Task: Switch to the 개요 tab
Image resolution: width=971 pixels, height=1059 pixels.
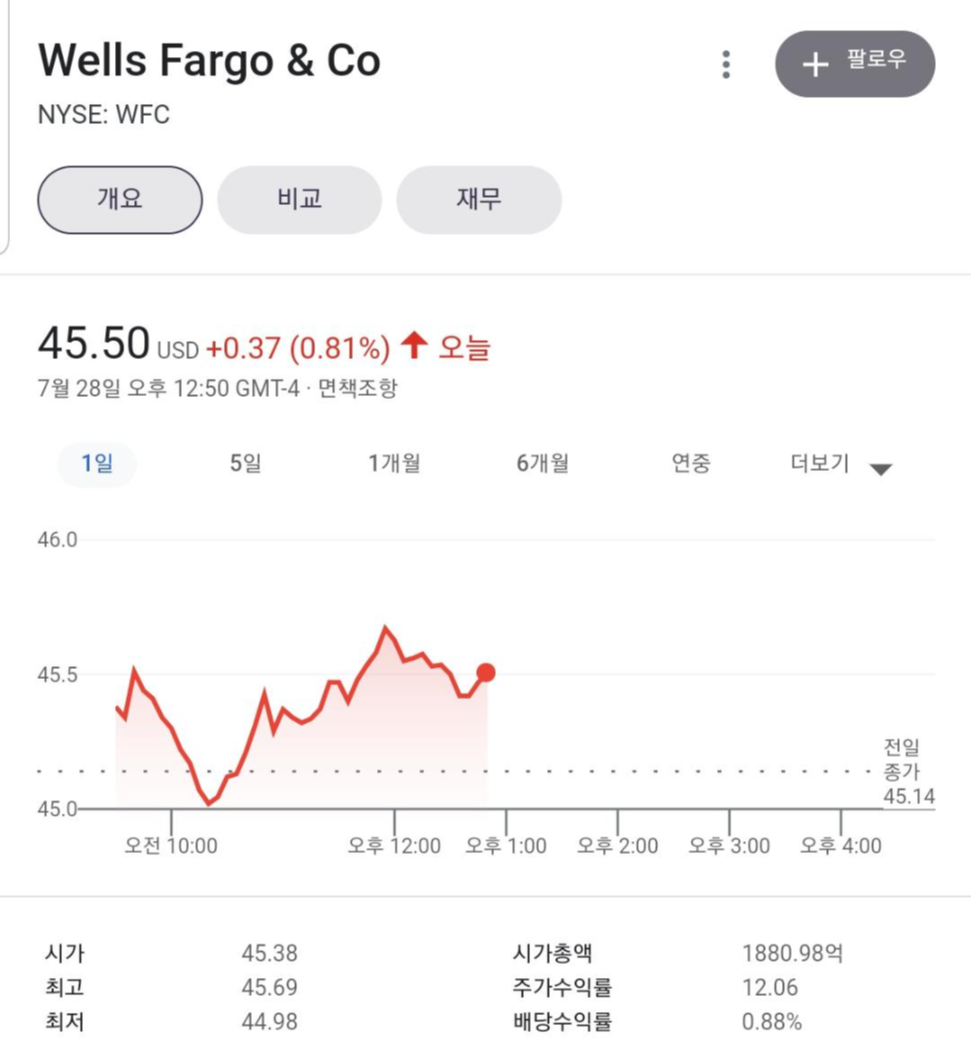Action: pos(120,199)
